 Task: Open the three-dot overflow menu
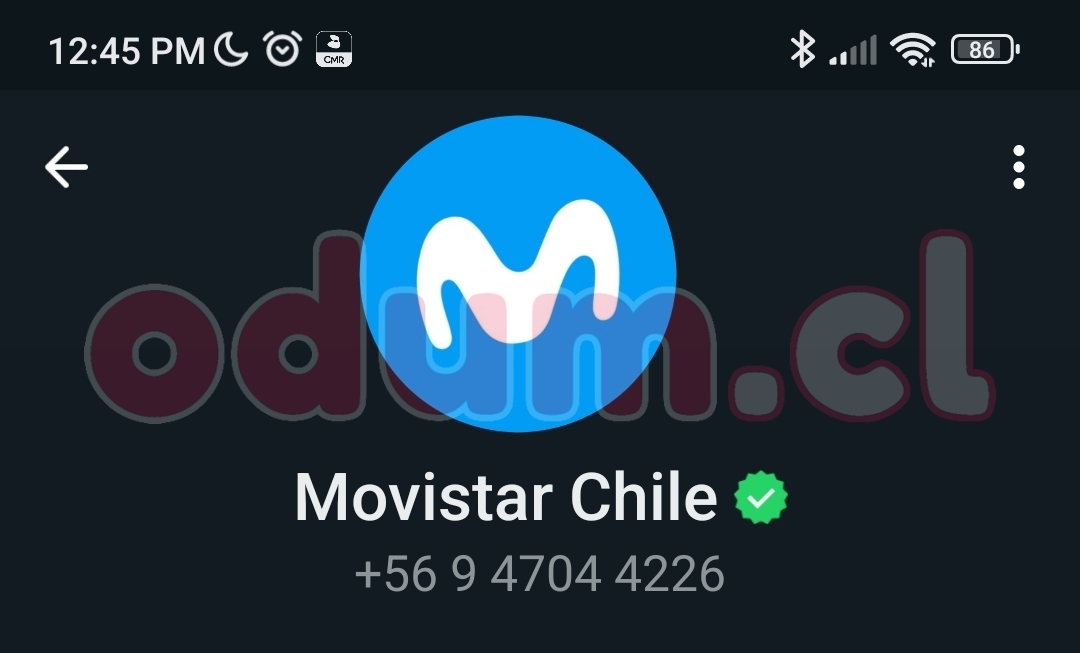pyautogui.click(x=1018, y=167)
